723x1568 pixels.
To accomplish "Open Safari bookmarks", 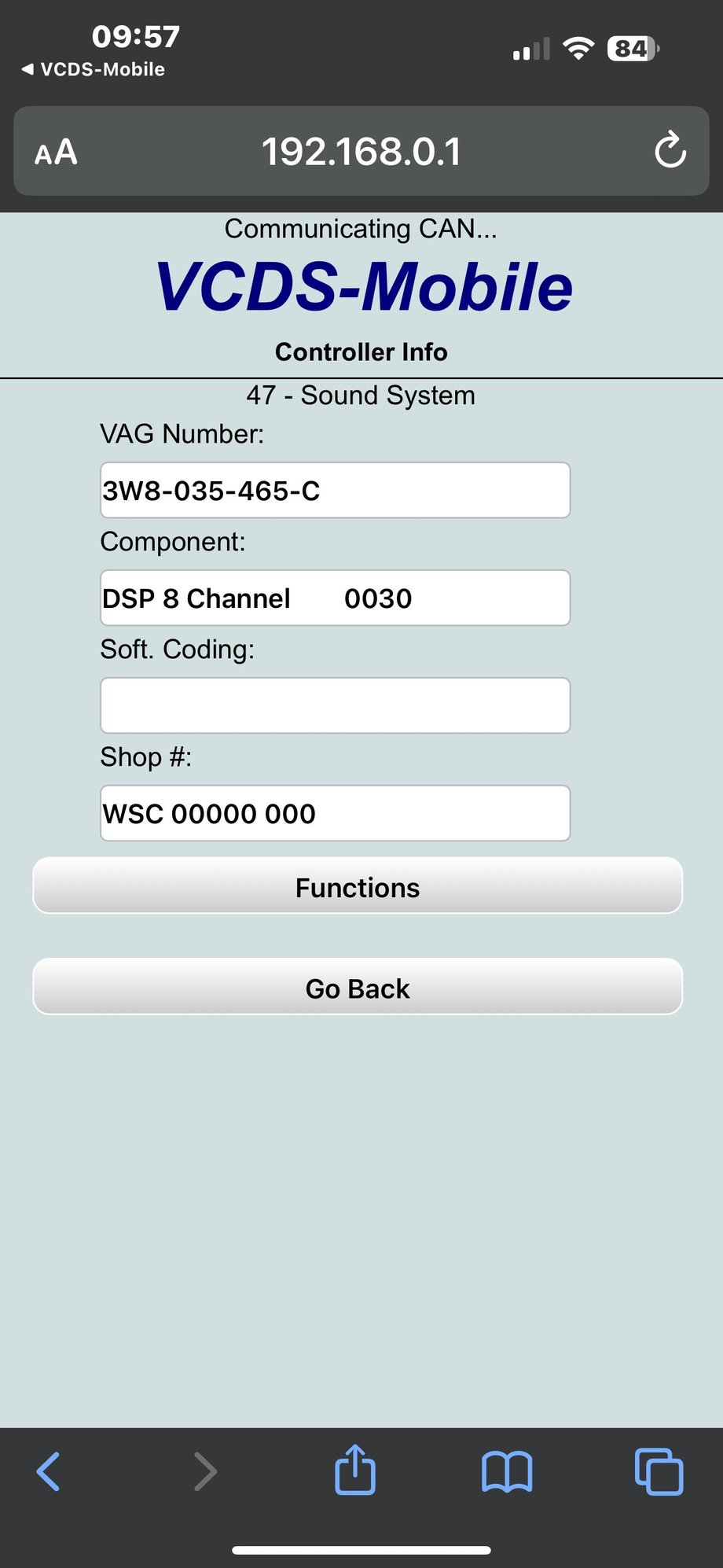I will coord(507,1471).
